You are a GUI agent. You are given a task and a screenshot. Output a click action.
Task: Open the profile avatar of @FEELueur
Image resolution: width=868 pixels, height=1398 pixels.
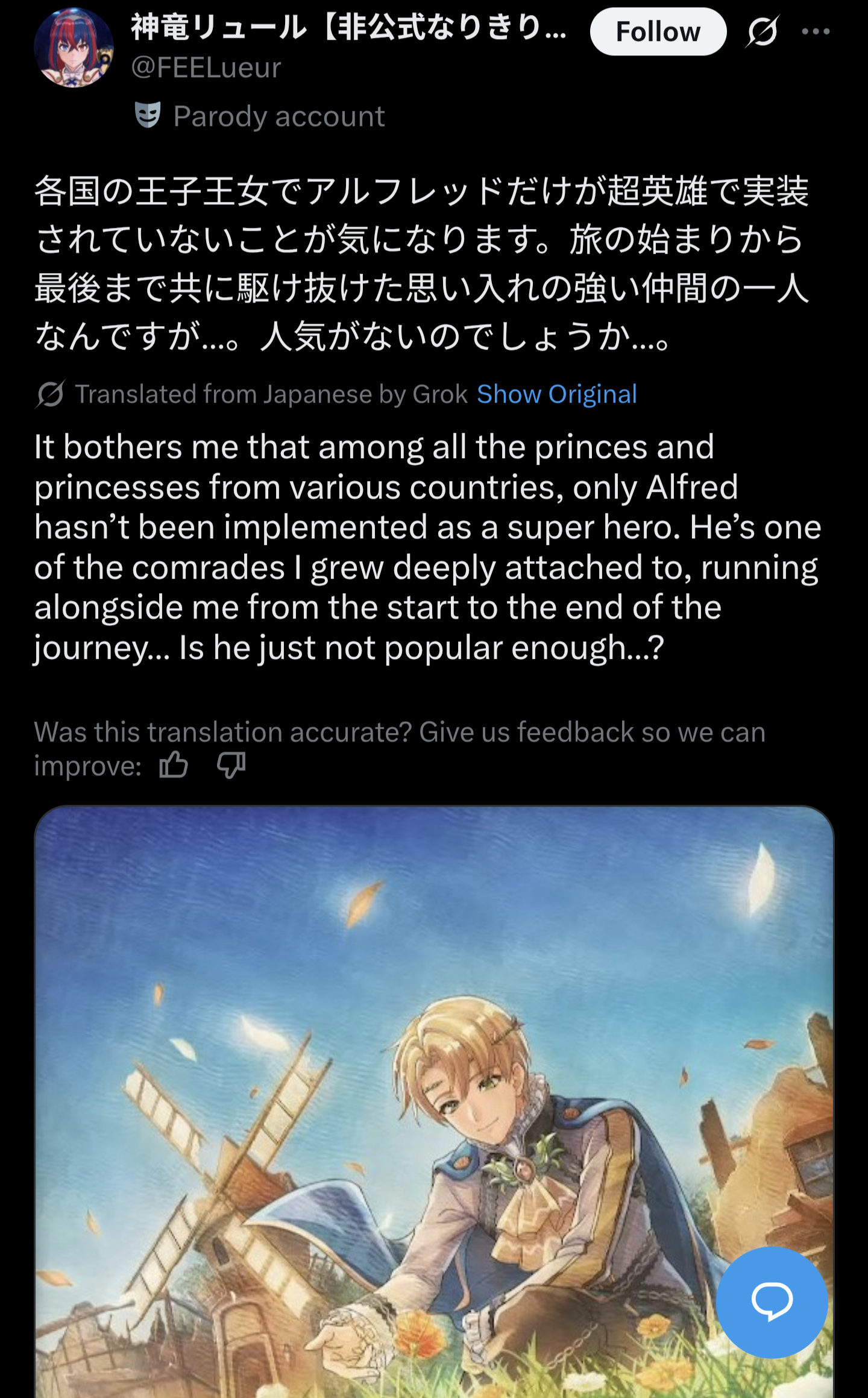(74, 48)
